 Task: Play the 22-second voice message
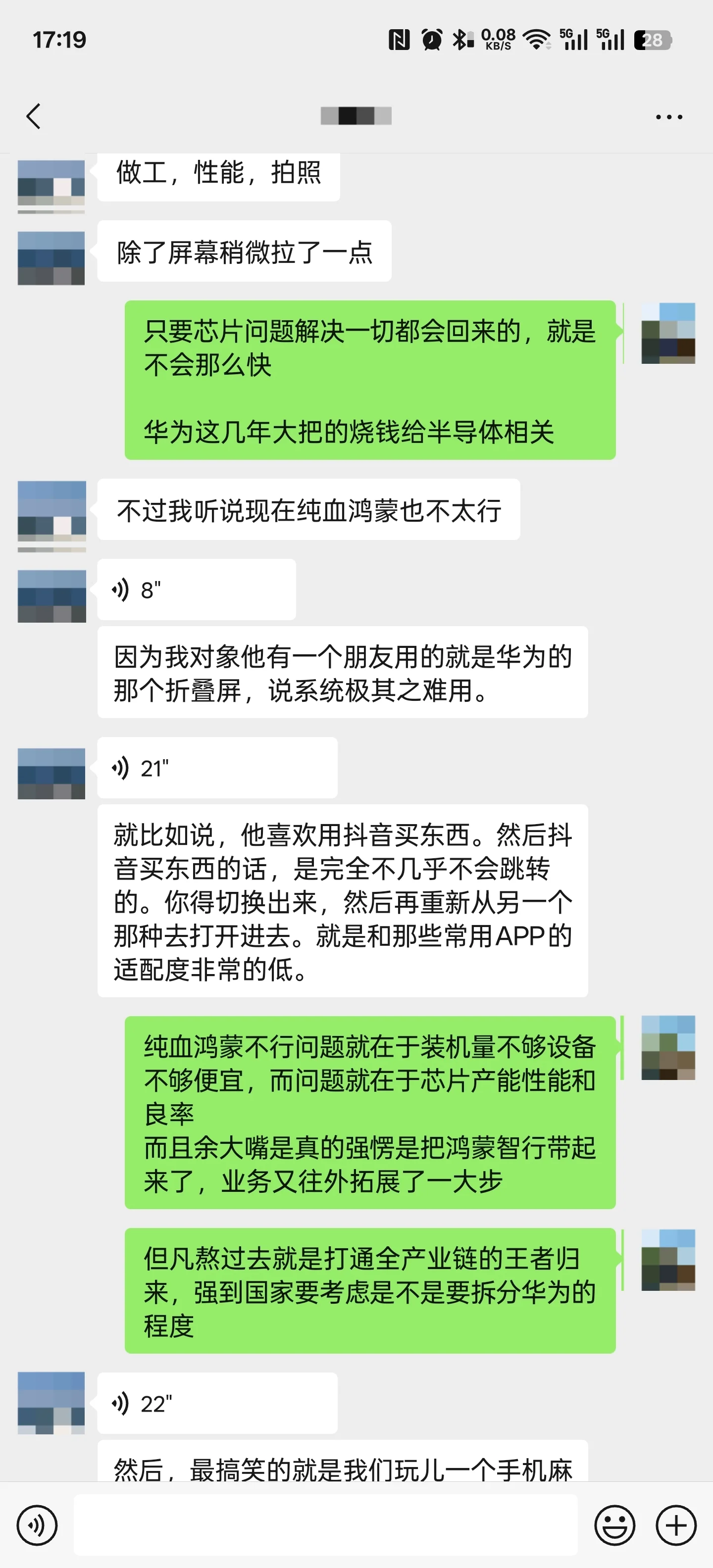tap(217, 1404)
